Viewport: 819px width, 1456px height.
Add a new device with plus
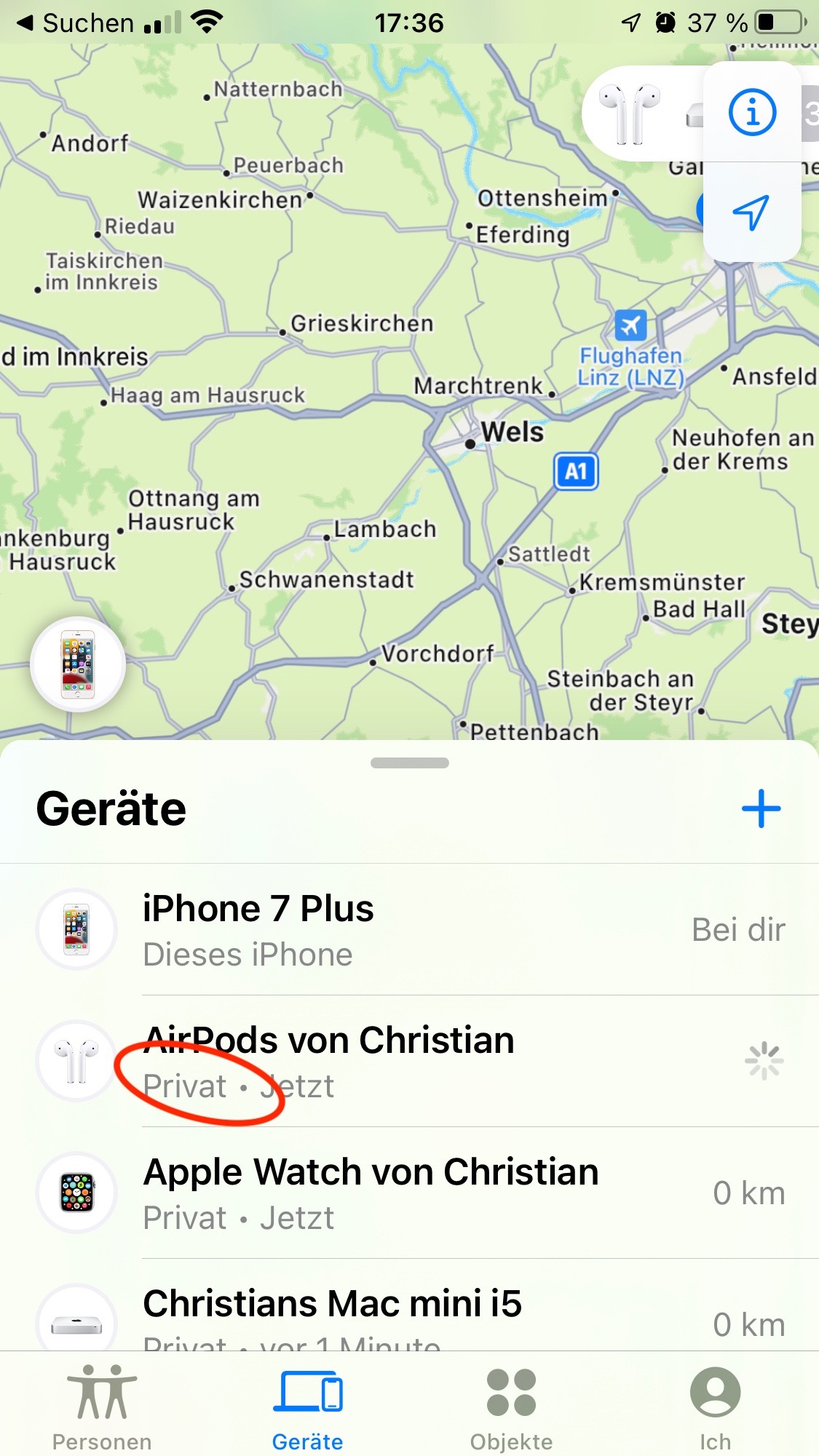761,808
